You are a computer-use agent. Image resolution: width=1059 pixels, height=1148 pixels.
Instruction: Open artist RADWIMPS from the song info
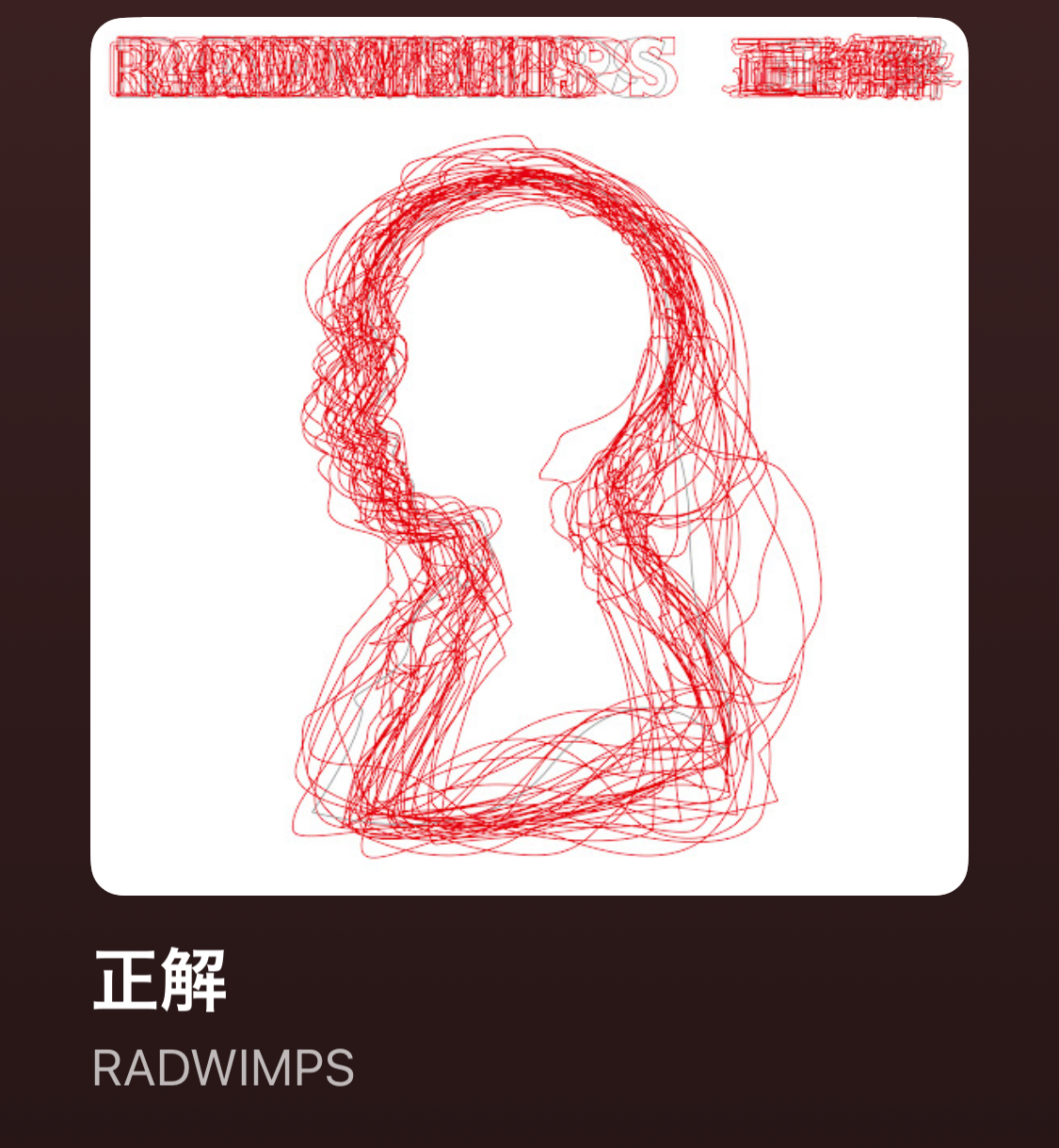[x=223, y=1068]
